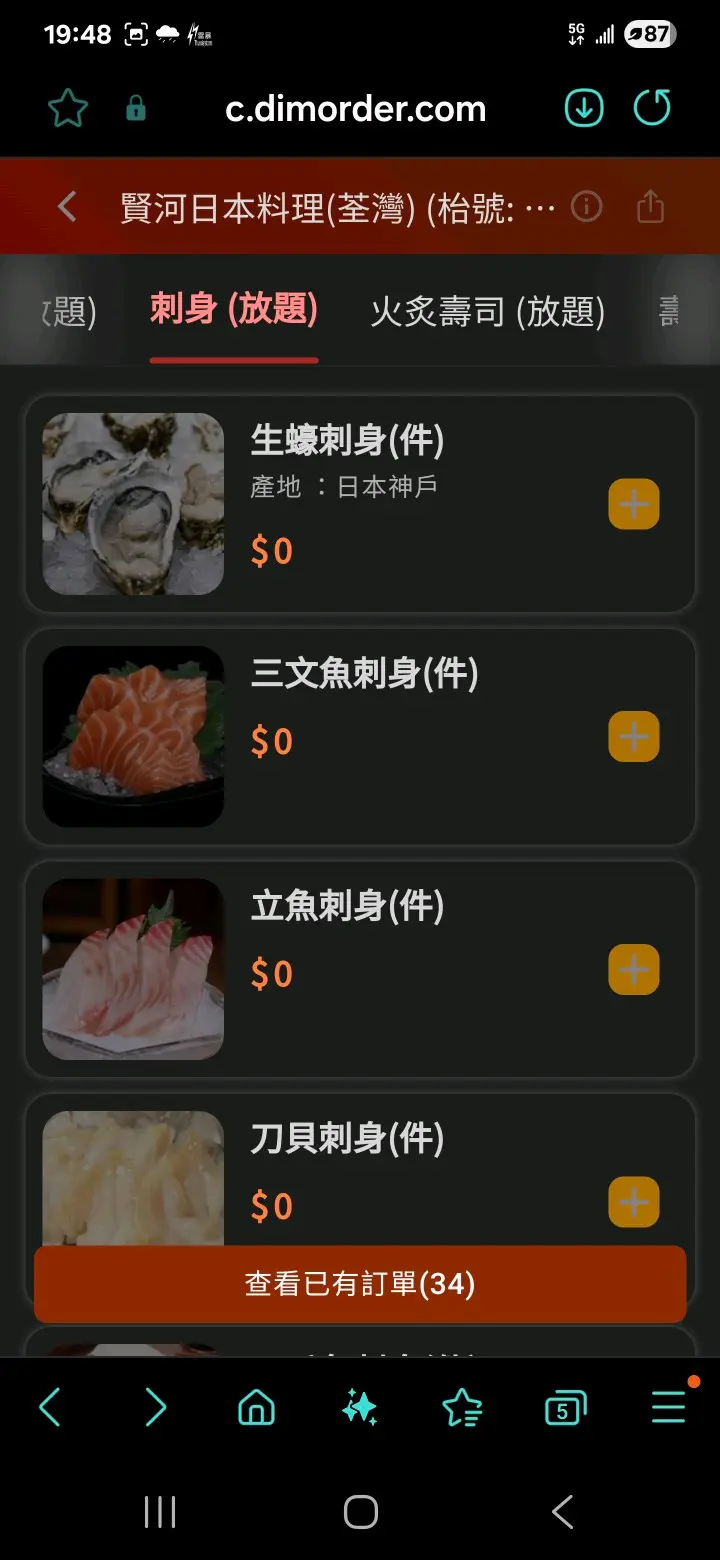The height and width of the screenshot is (1560, 720).
Task: Go to the browser home page
Action: pos(256,1408)
